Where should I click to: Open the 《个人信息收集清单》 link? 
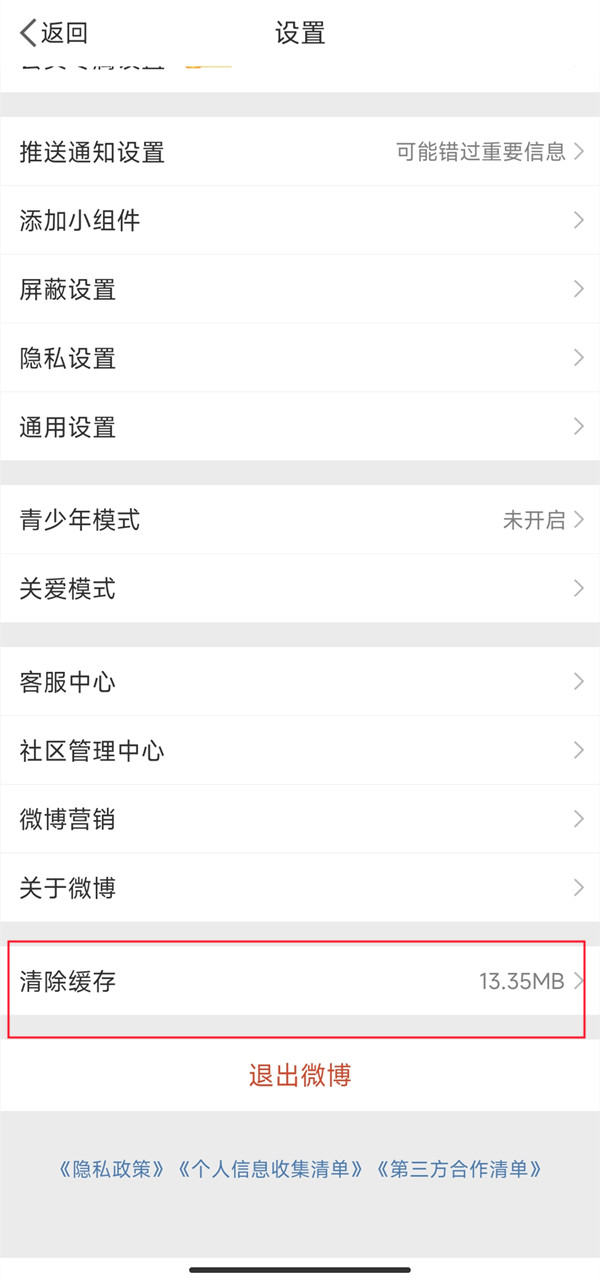coord(270,1169)
